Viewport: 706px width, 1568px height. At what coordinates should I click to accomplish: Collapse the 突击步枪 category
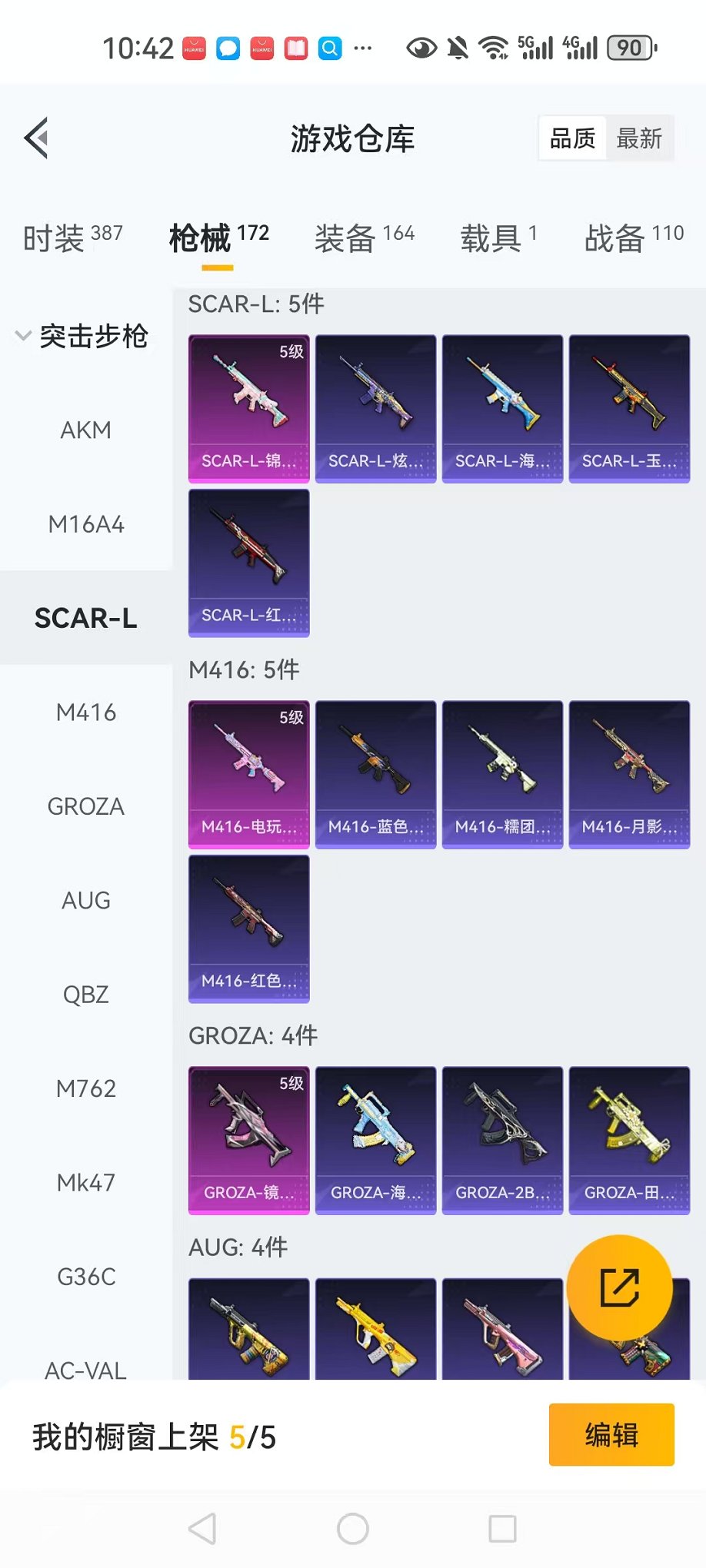pyautogui.click(x=83, y=336)
